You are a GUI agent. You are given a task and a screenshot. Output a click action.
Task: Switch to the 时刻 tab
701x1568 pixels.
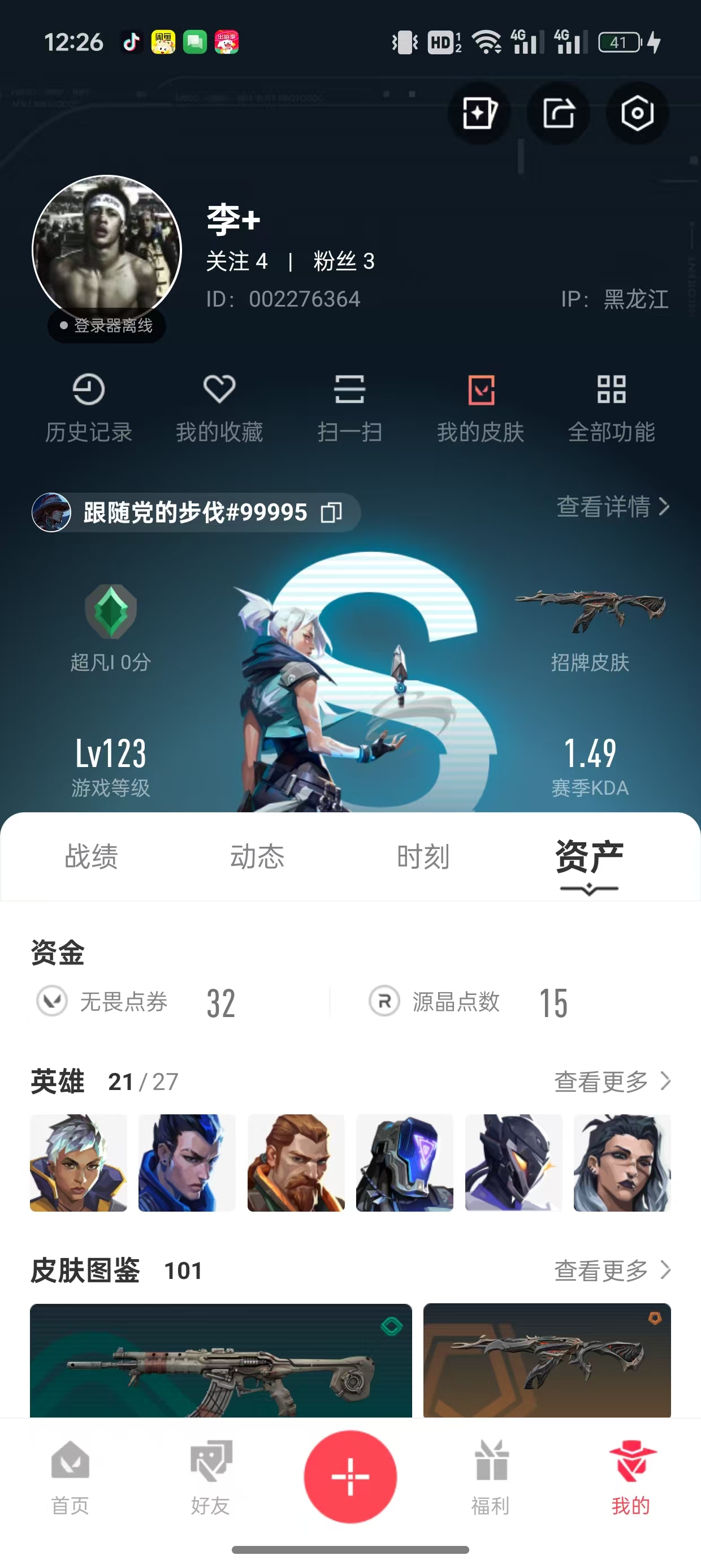(x=423, y=856)
